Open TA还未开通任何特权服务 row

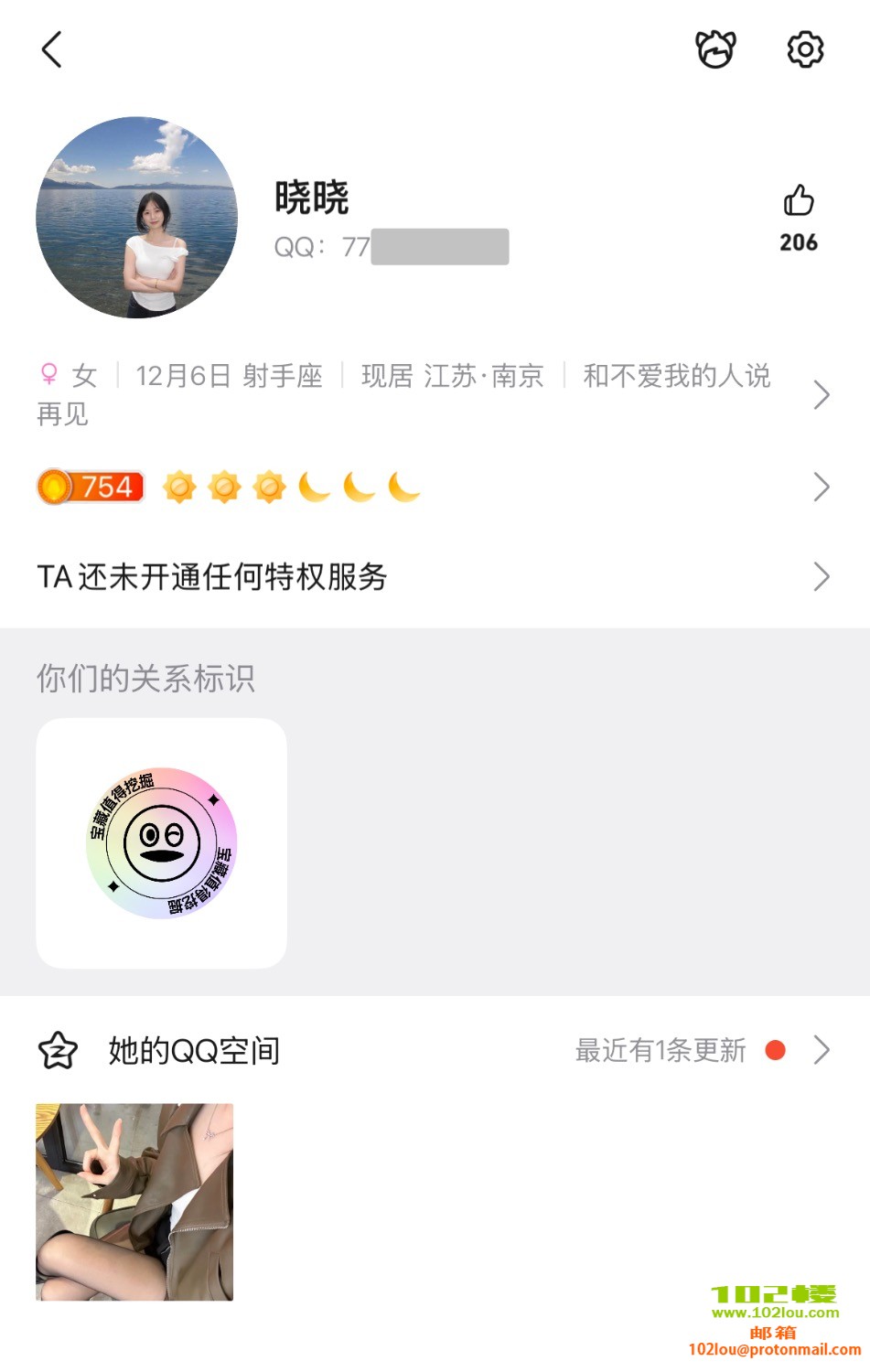coord(430,577)
